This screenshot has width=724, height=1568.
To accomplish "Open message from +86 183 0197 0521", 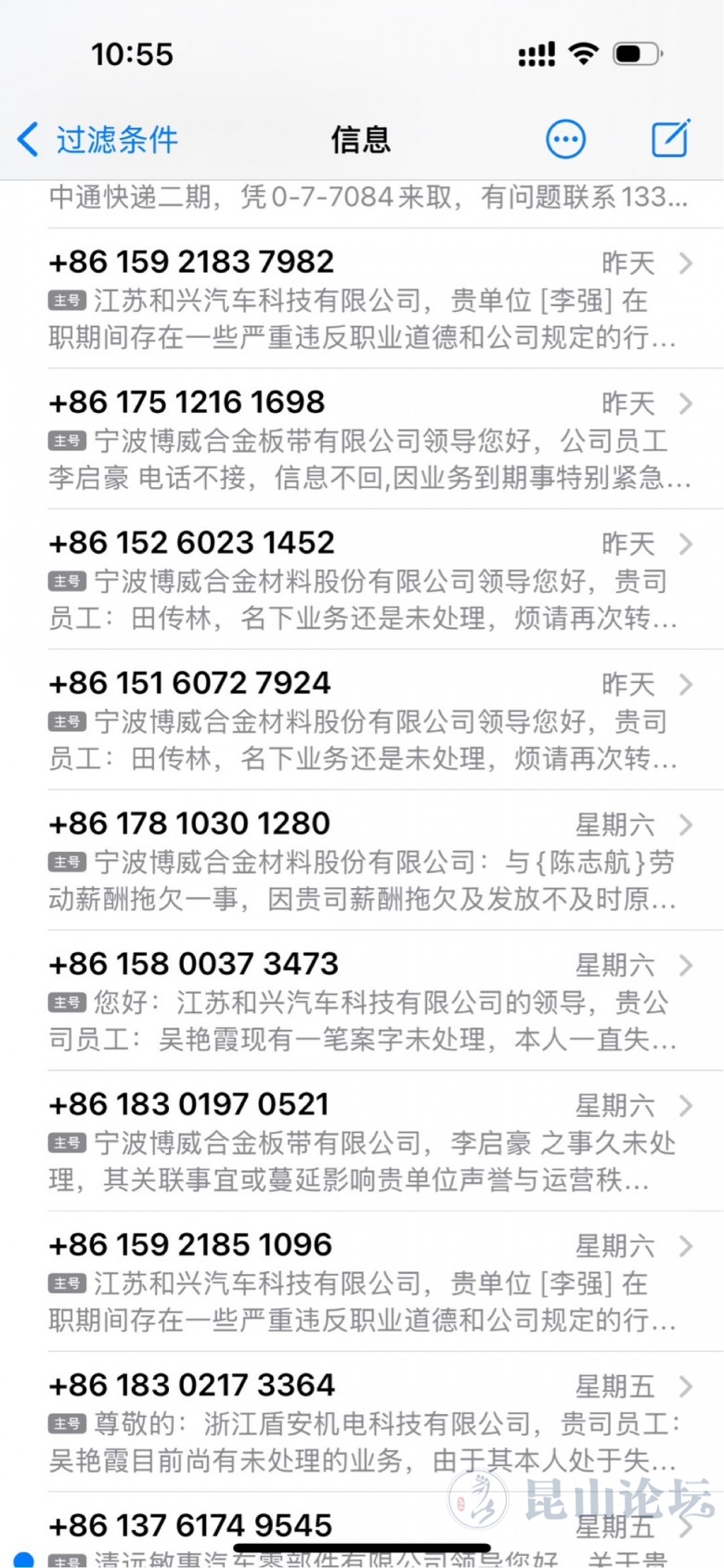I will click(362, 1141).
